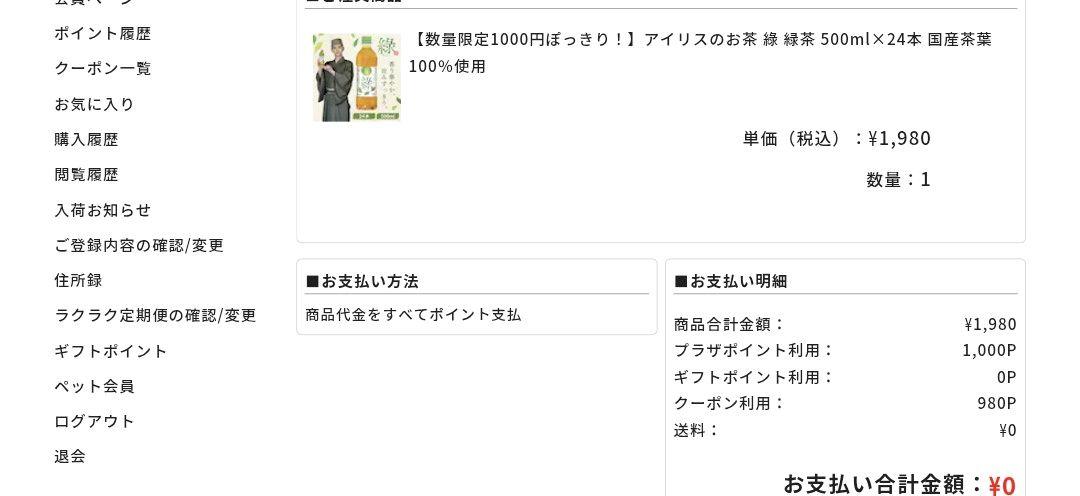Open ポイント履歴 in the side menu

(x=103, y=33)
